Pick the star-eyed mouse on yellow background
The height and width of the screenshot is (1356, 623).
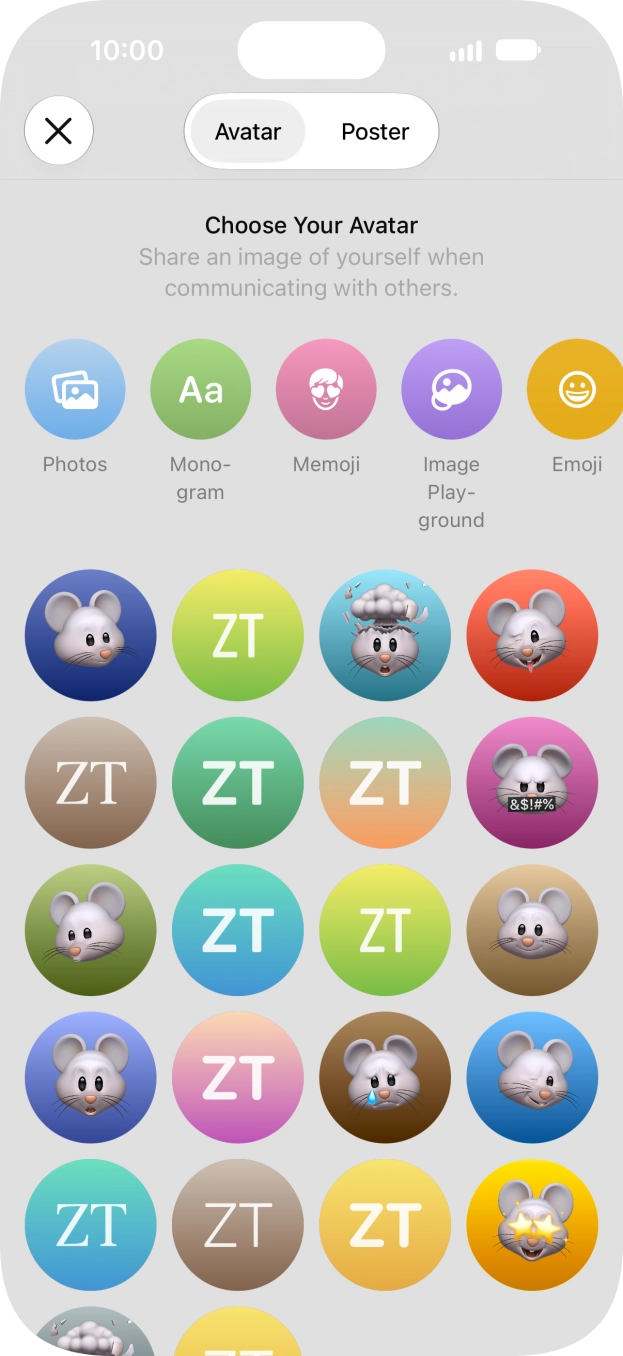coord(532,1225)
